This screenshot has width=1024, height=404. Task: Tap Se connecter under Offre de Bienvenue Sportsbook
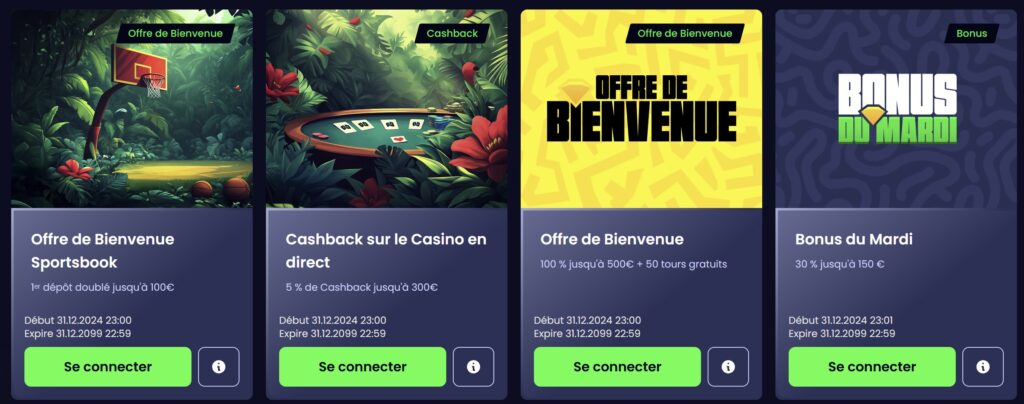(x=107, y=367)
